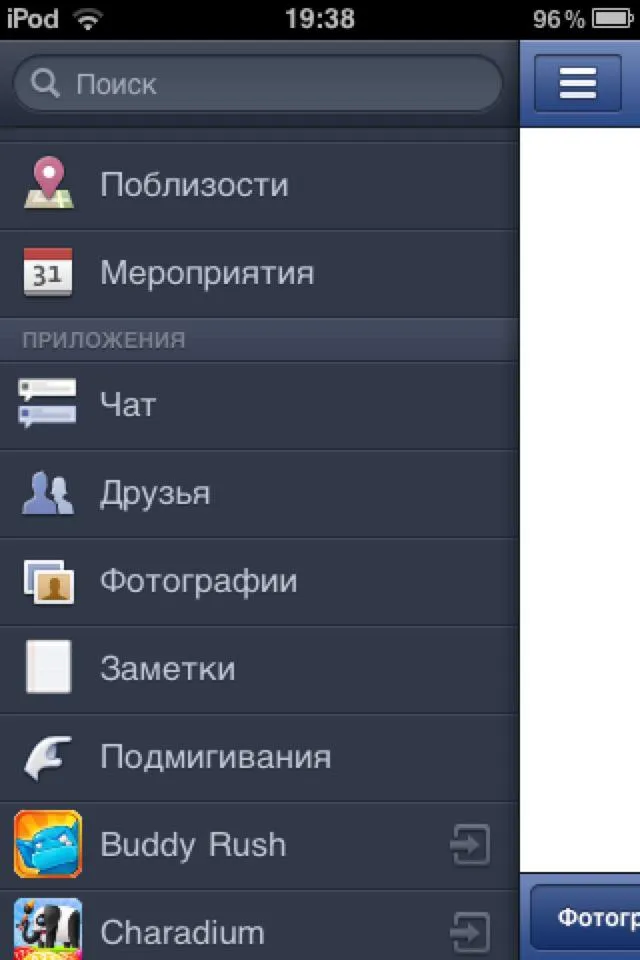Viewport: 640px width, 960px height.
Task: Go to Друзья friends list
Action: (258, 493)
